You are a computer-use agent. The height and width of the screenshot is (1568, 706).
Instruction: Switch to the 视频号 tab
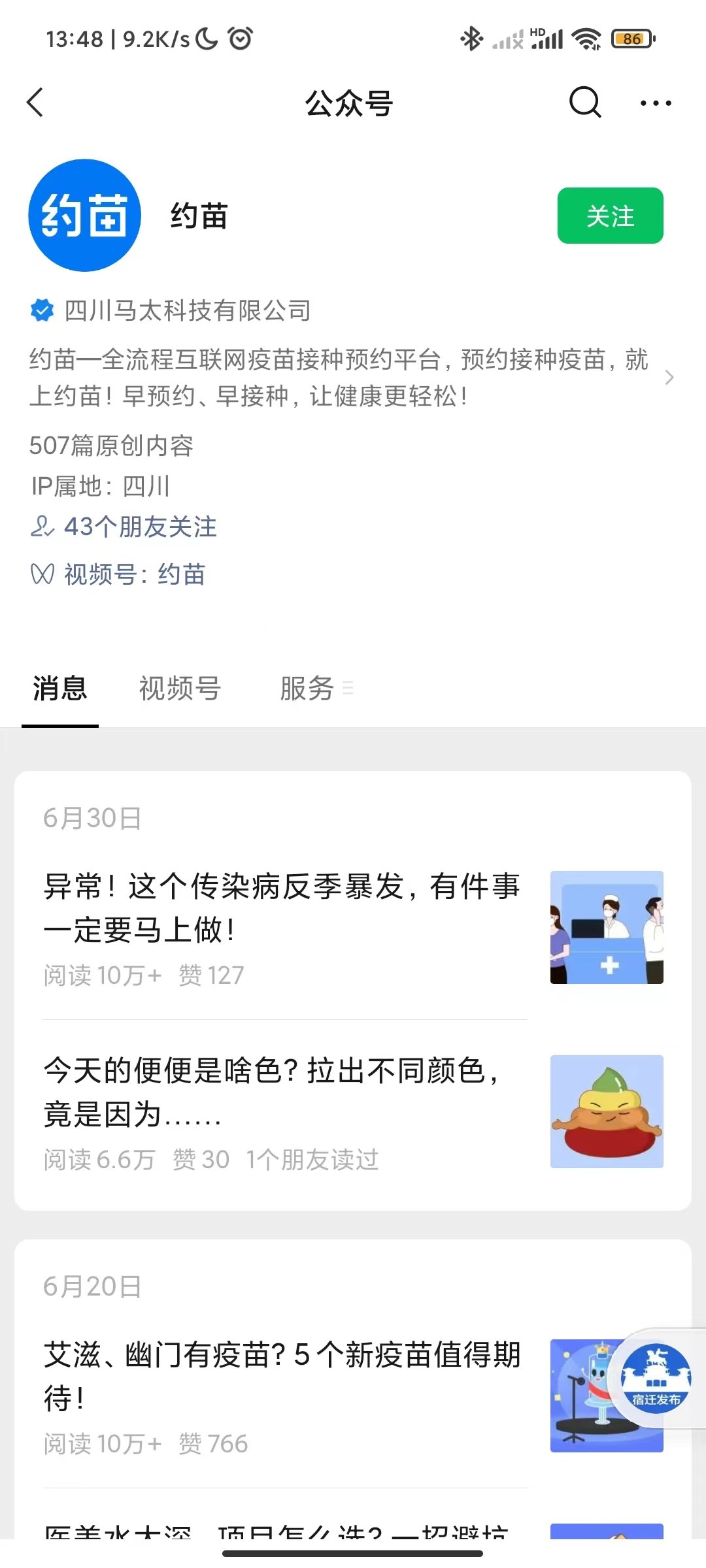(x=180, y=688)
